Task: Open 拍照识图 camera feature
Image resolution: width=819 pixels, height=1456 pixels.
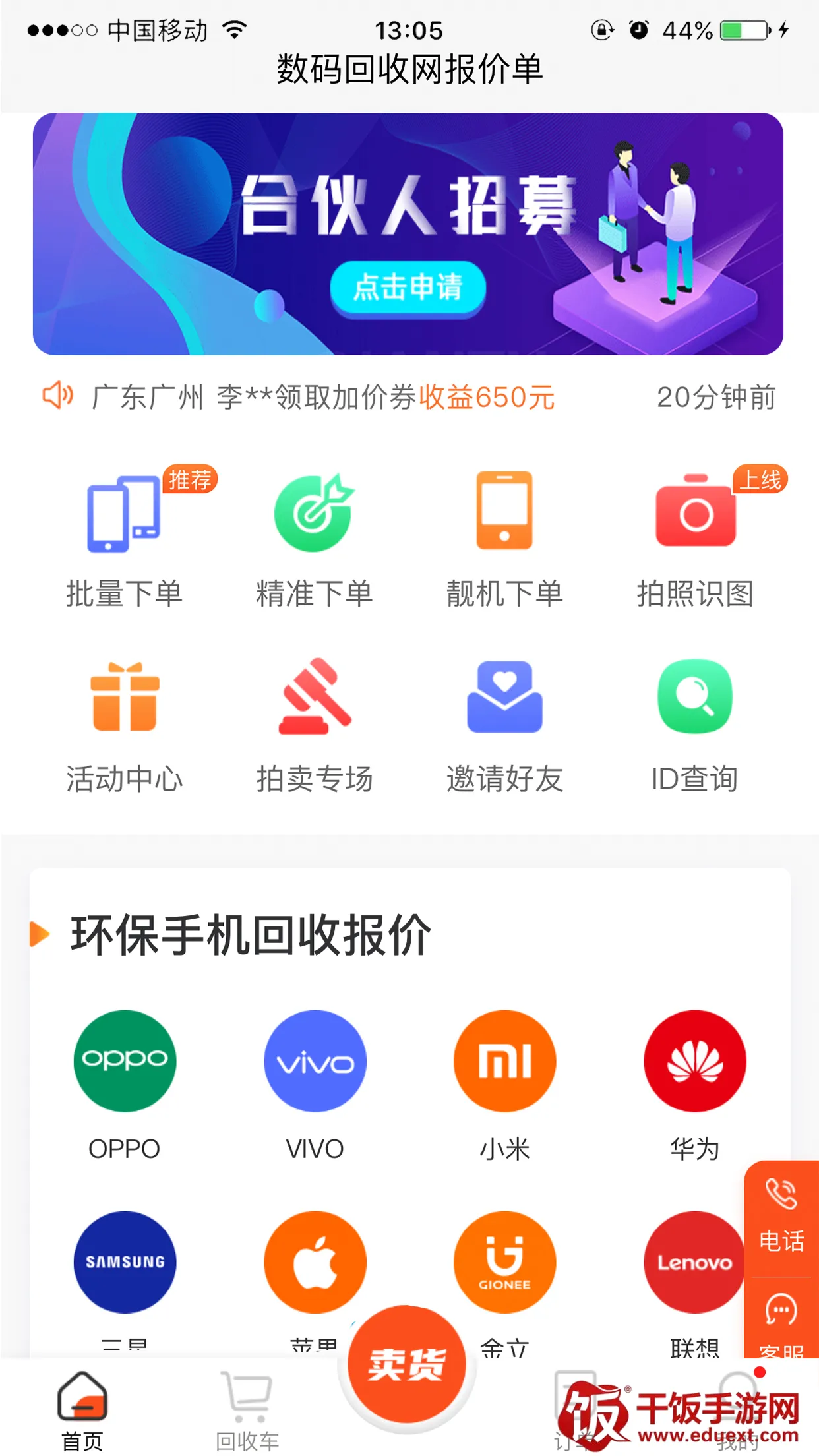Action: 695,537
